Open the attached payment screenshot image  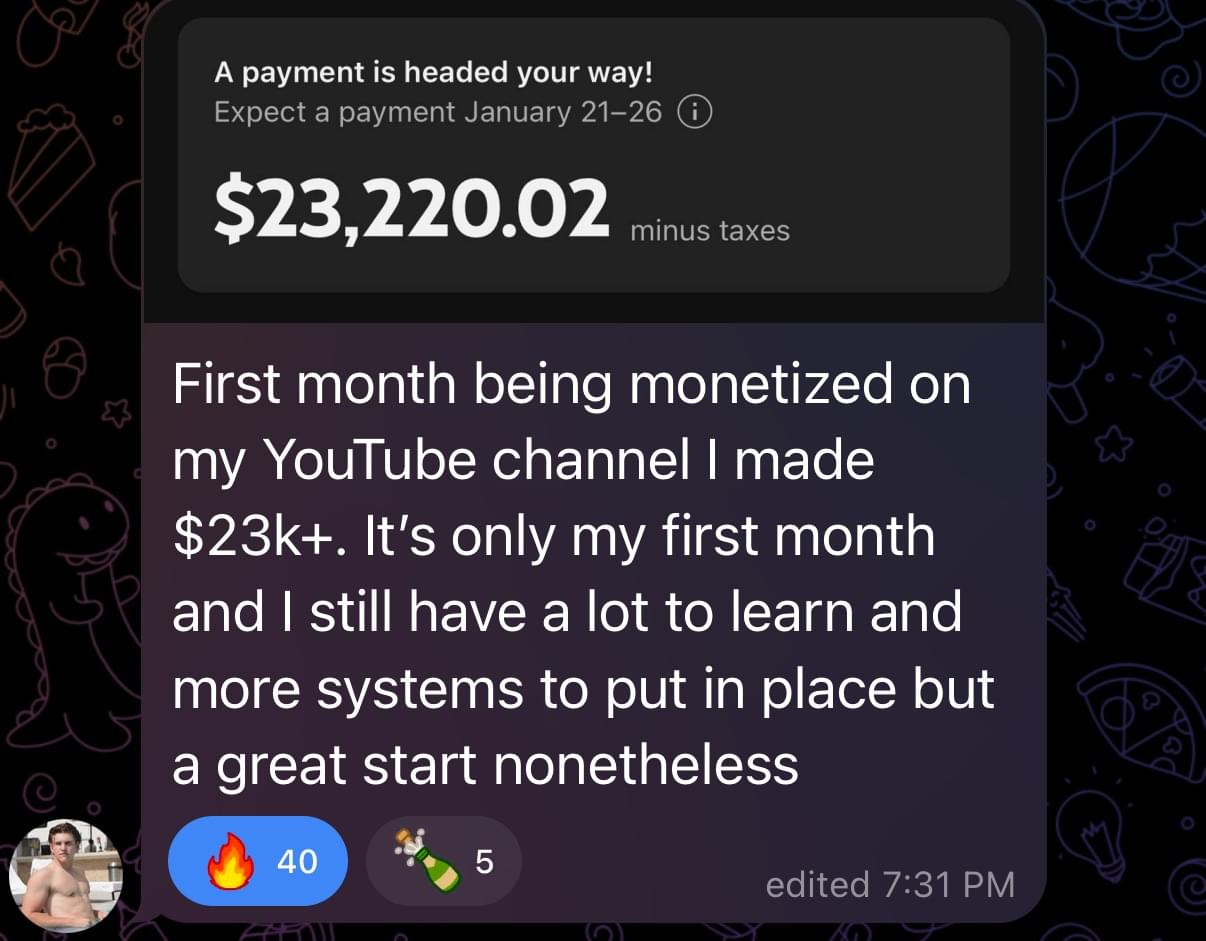(593, 160)
